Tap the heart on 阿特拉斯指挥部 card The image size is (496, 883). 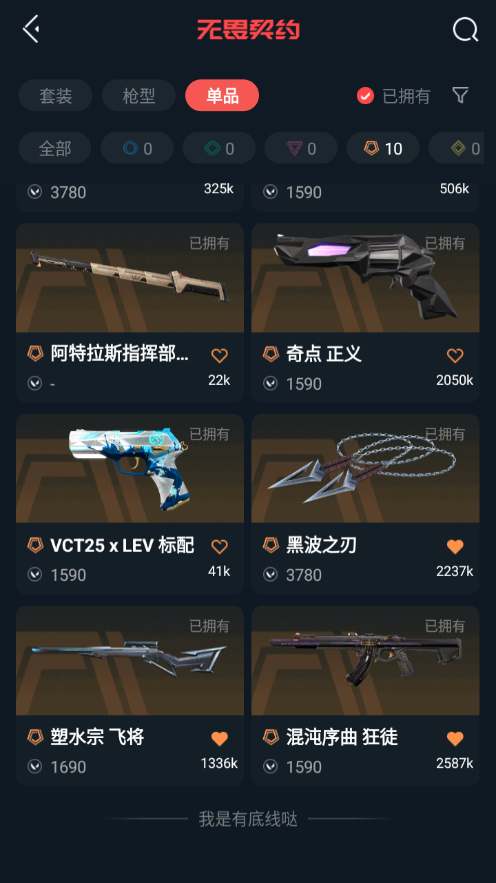coord(219,355)
